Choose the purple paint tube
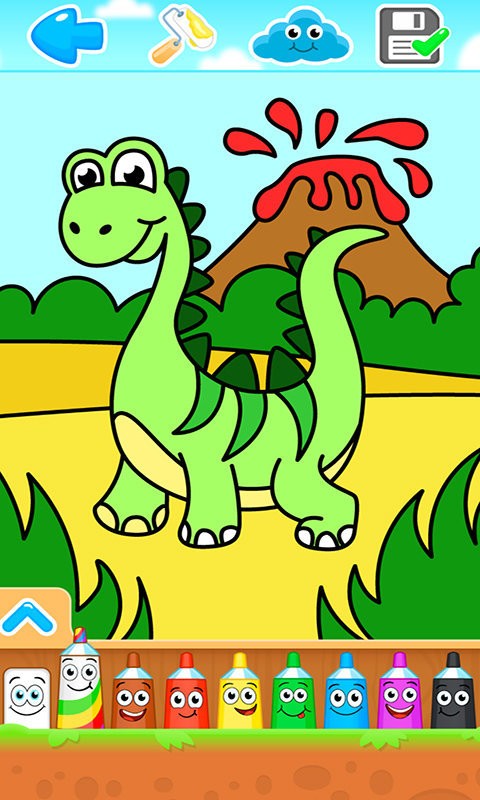 coord(400,690)
